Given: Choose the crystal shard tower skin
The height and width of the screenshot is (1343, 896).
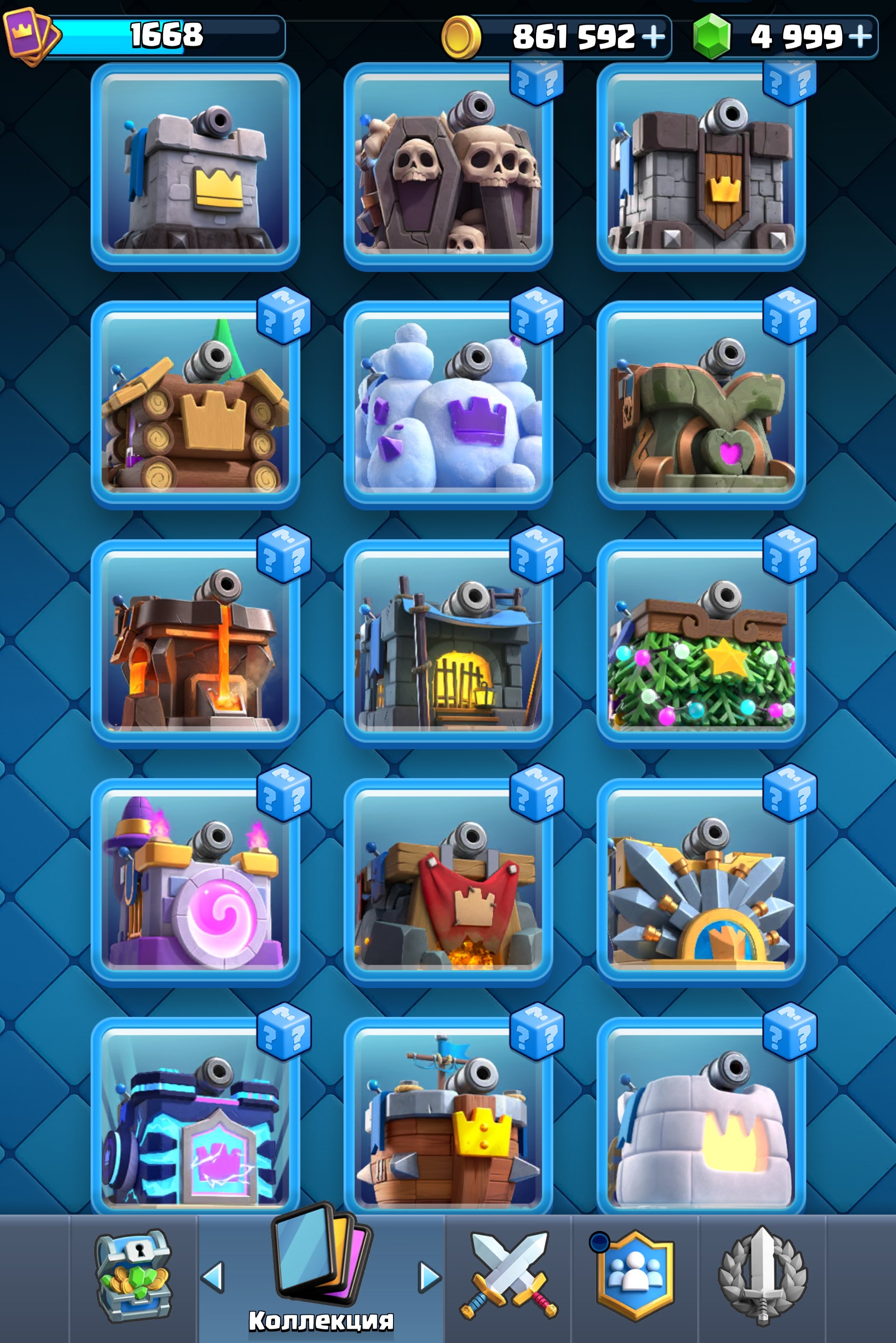Looking at the screenshot, I should pos(701,882).
